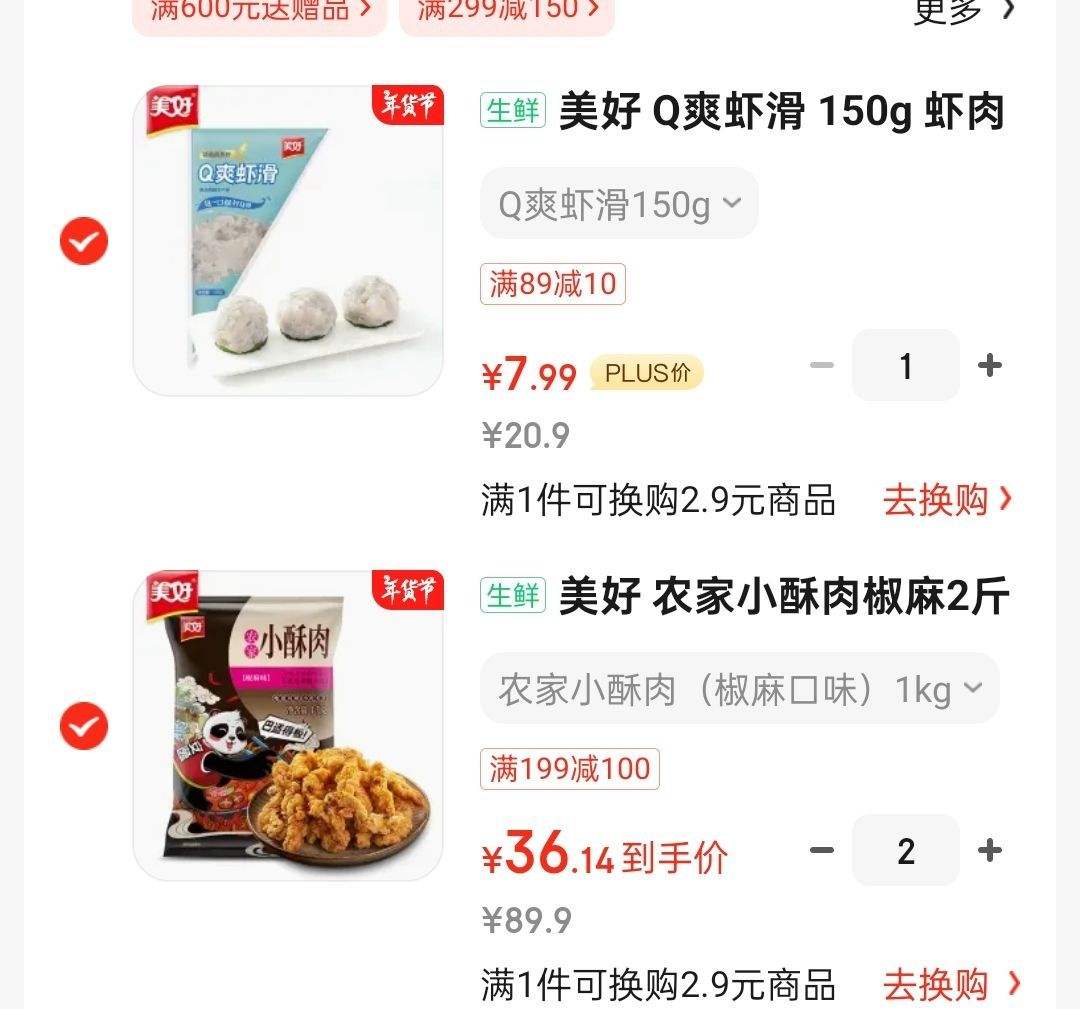Screen dimensions: 1080x1009
Task: Reduce 农家小酥肉 quantity by one
Action: pos(822,851)
